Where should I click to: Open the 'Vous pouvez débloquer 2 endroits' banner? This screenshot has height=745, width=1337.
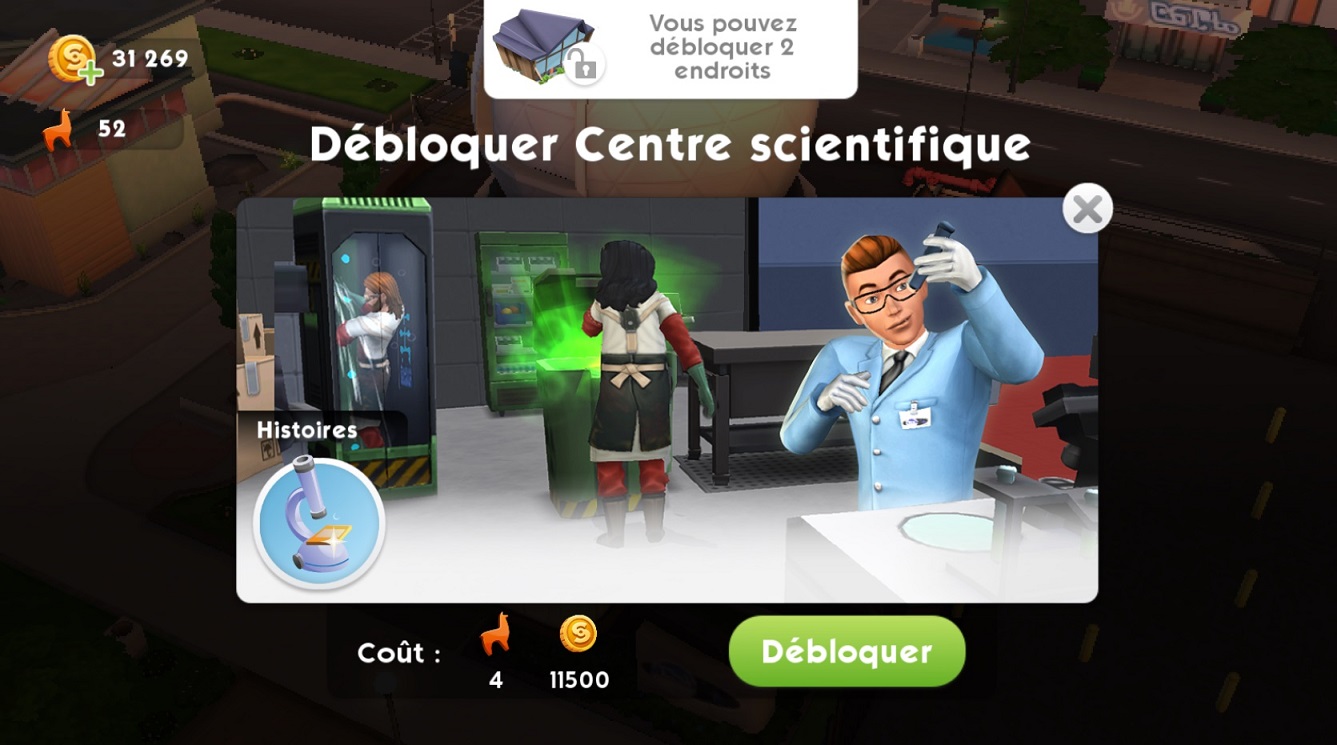click(x=670, y=47)
